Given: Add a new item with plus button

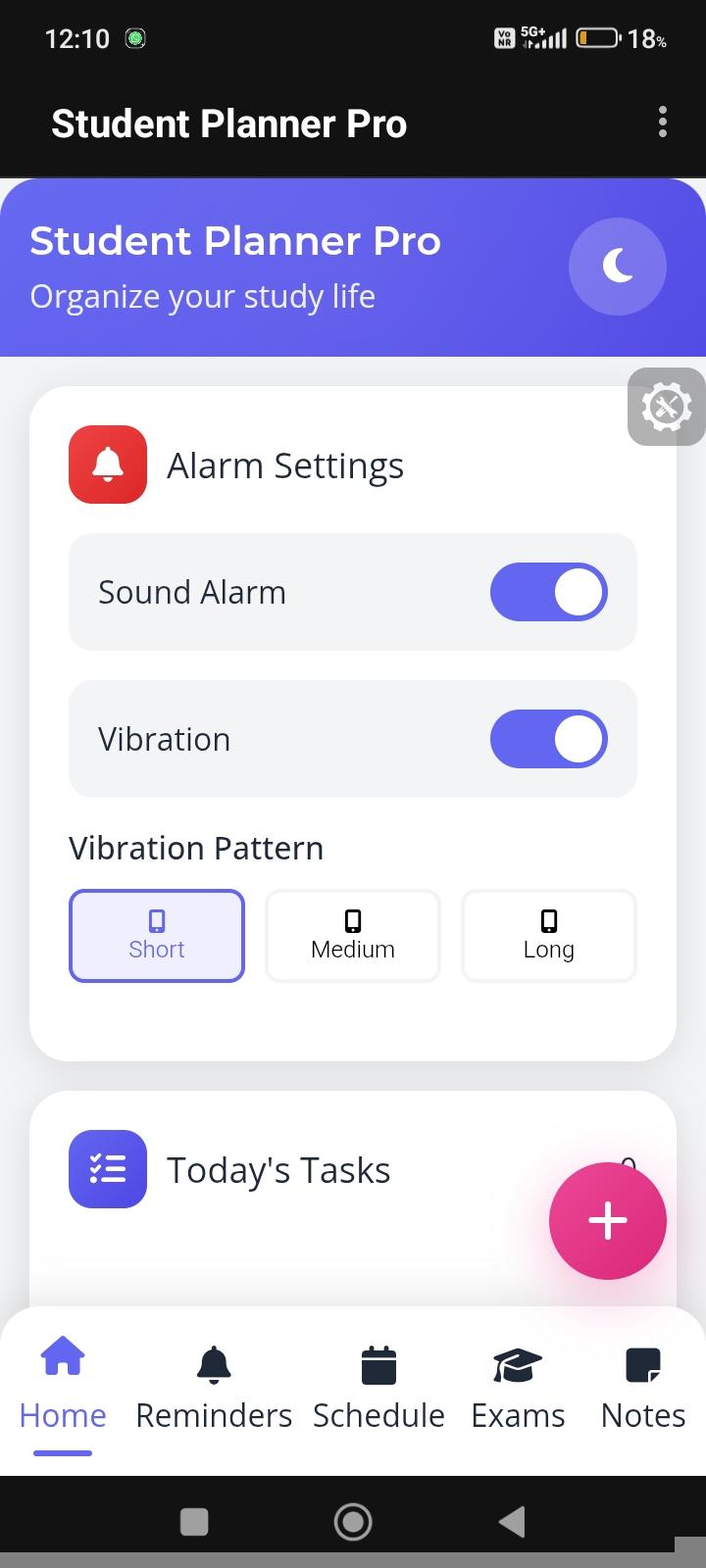Looking at the screenshot, I should [x=607, y=1221].
